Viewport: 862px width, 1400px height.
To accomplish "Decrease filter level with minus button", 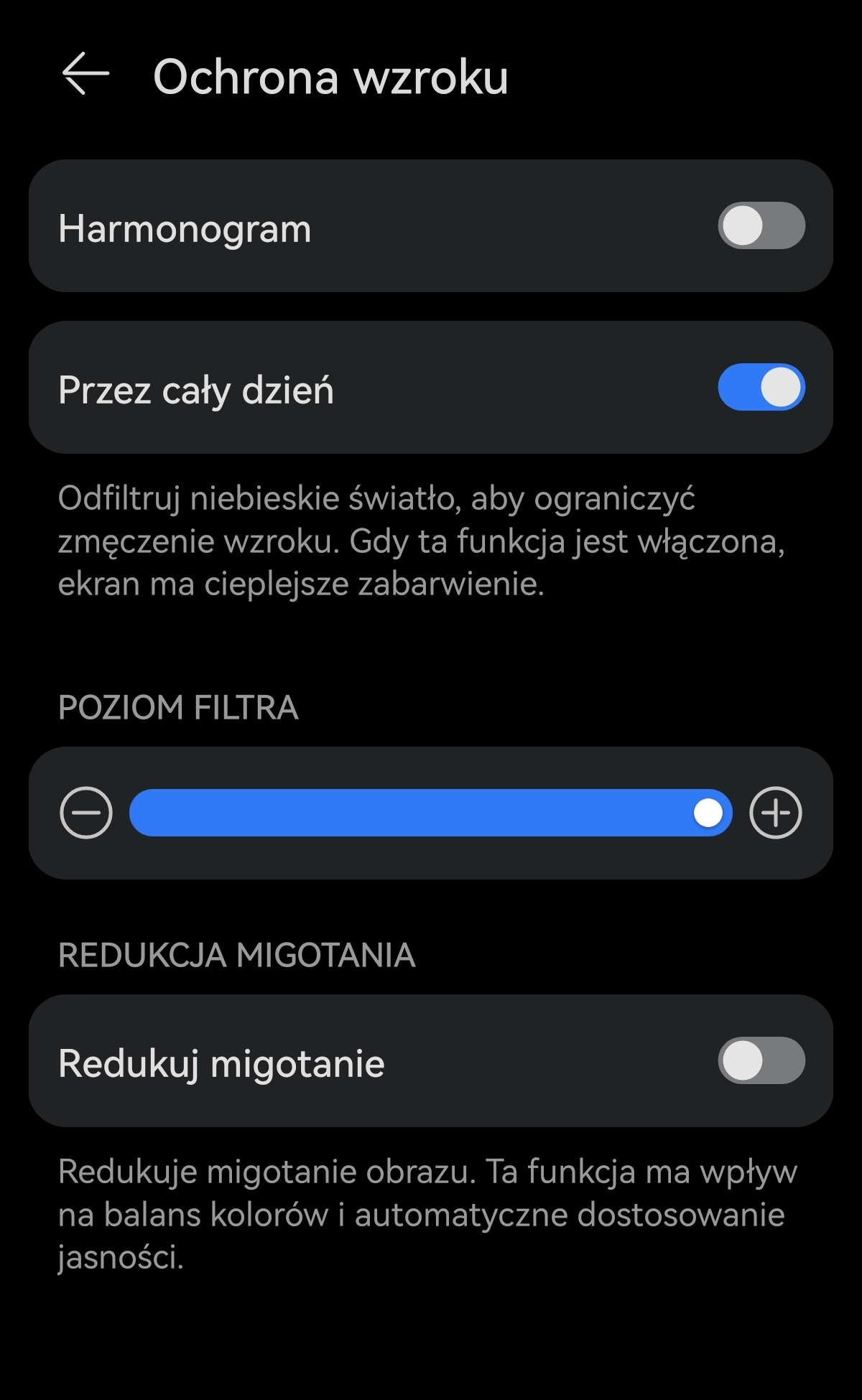I will point(86,813).
